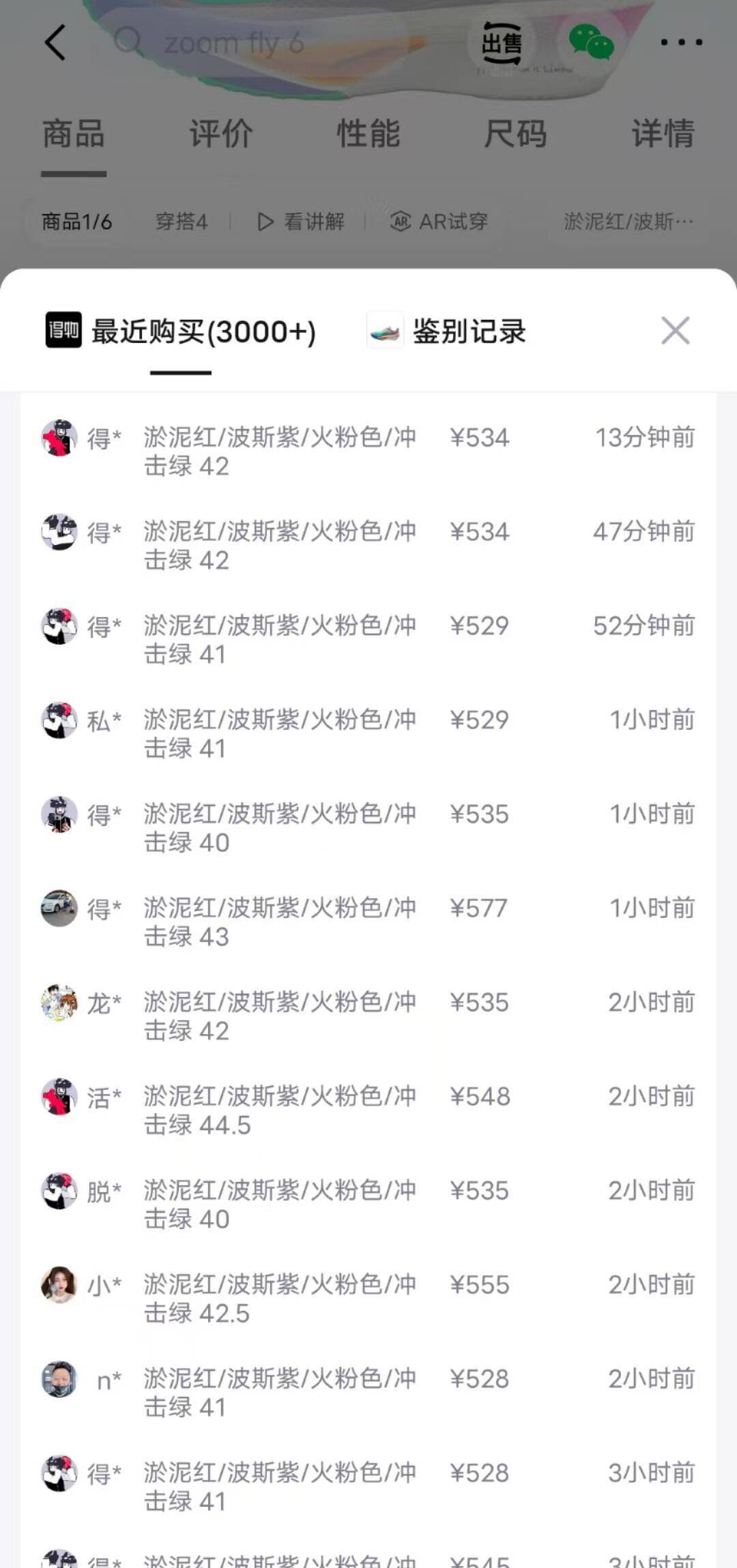Switch to the 评价 tab
Image resolution: width=737 pixels, height=1568 pixels.
coord(220,134)
